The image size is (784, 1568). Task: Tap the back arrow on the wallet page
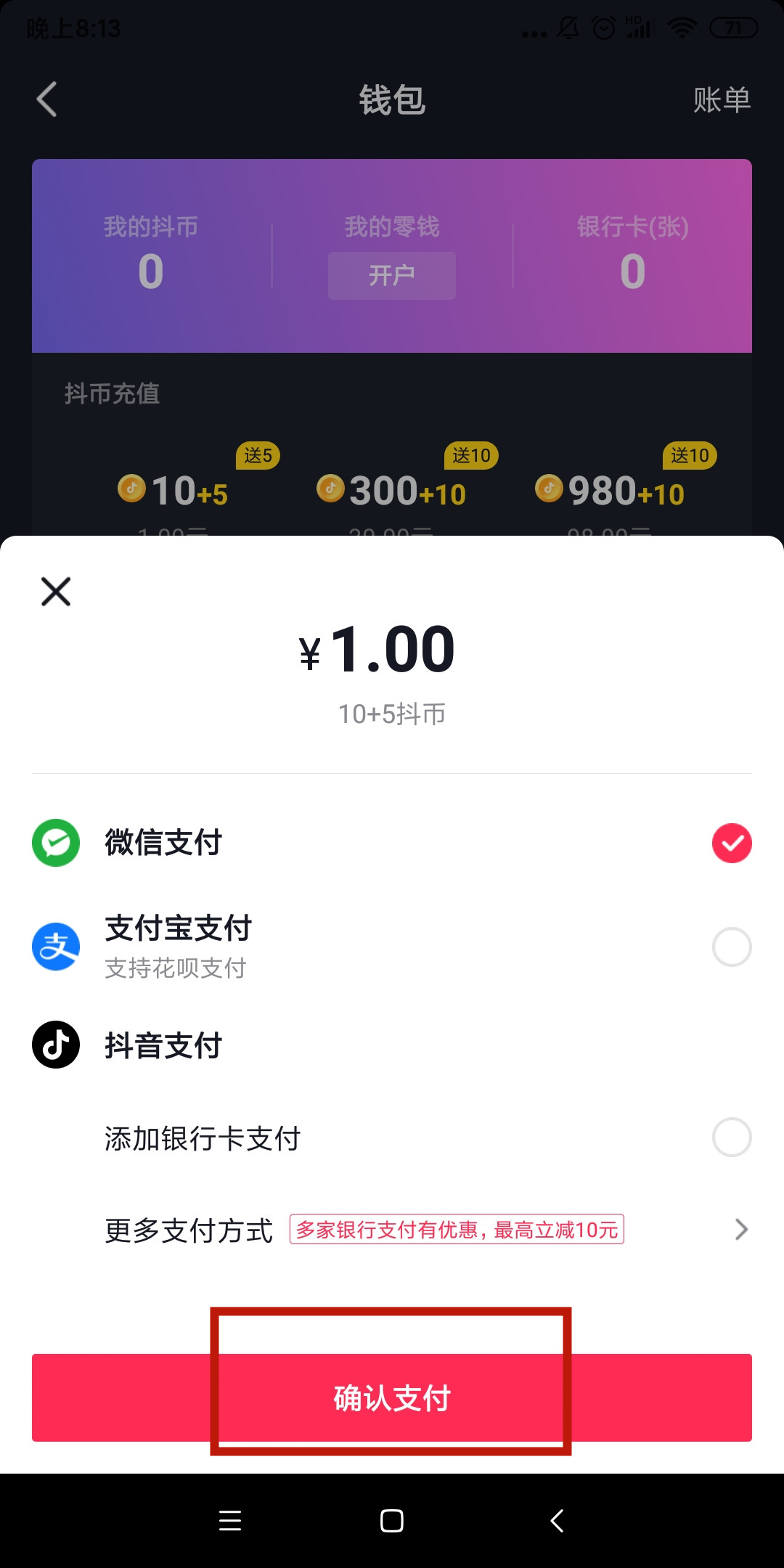coord(46,99)
